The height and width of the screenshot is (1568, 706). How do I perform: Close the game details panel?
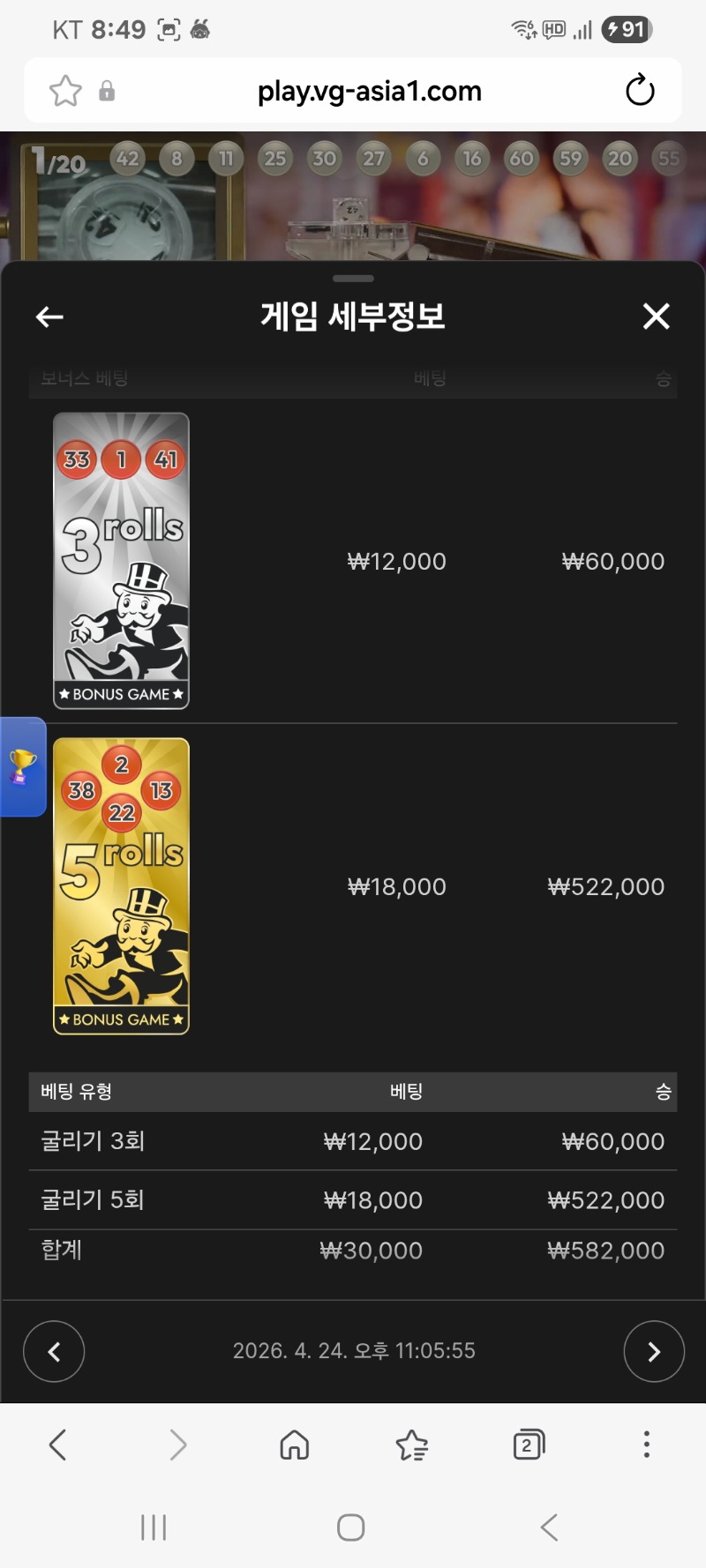(656, 316)
